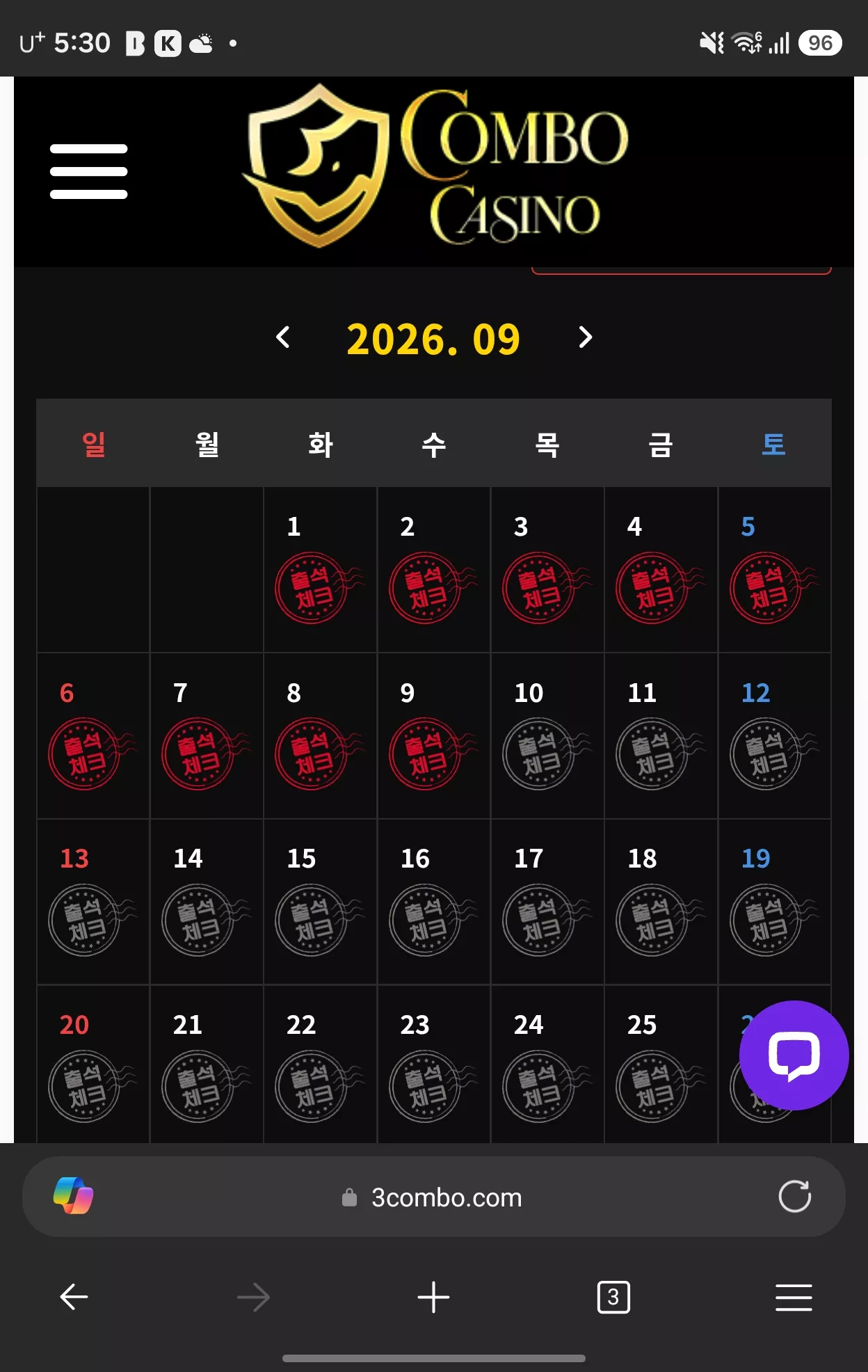Open the browser menu
This screenshot has height=1372, width=868.
(x=794, y=1297)
